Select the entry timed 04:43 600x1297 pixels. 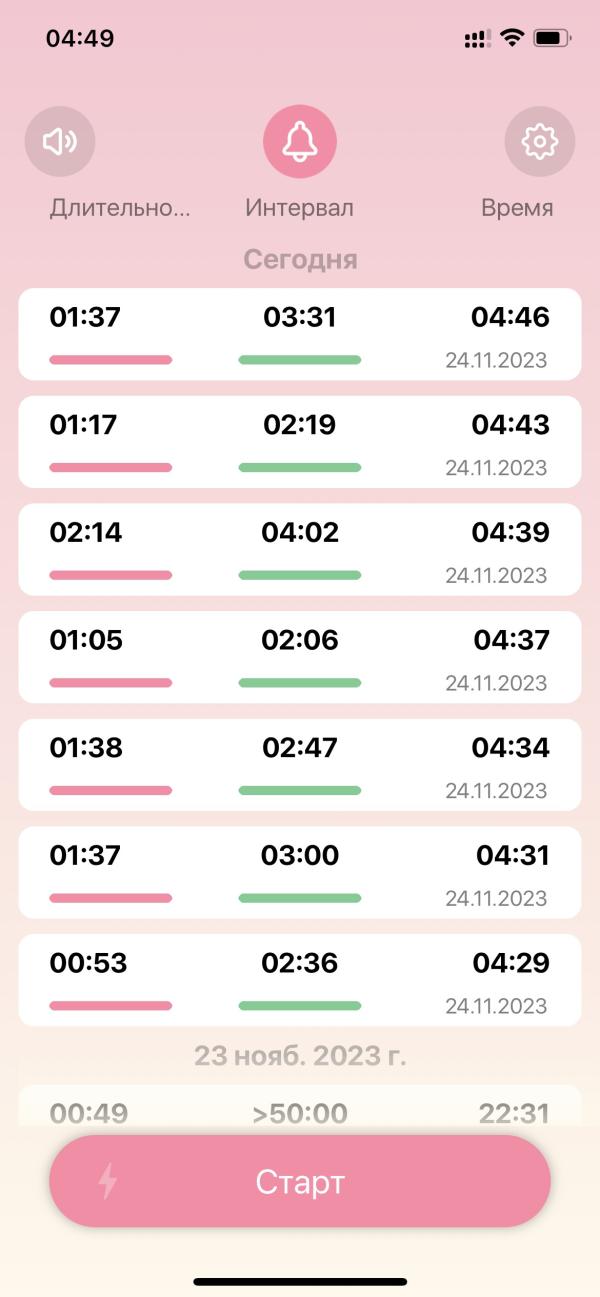[x=300, y=442]
